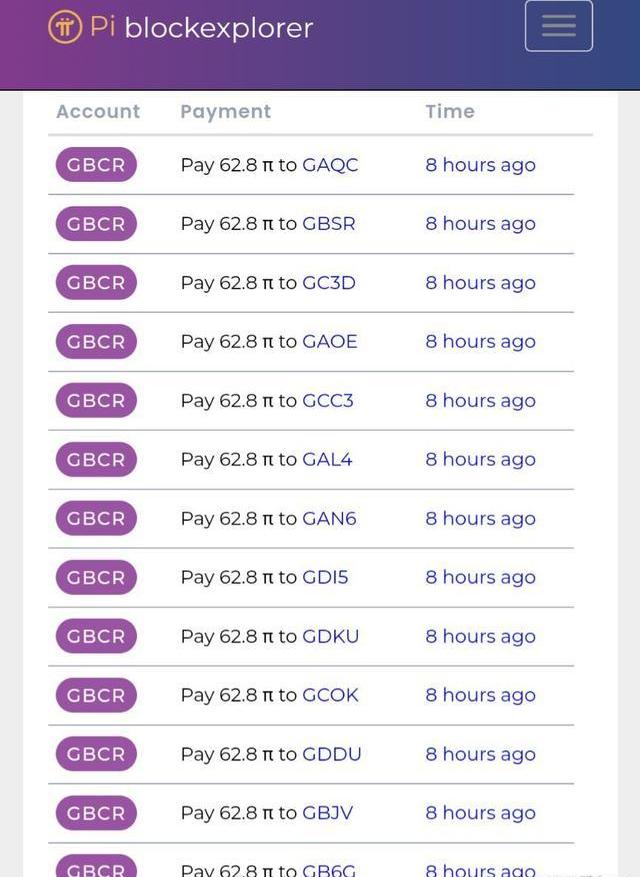This screenshot has height=877, width=640.
Task: Open recipient account GBJV
Action: click(x=327, y=814)
